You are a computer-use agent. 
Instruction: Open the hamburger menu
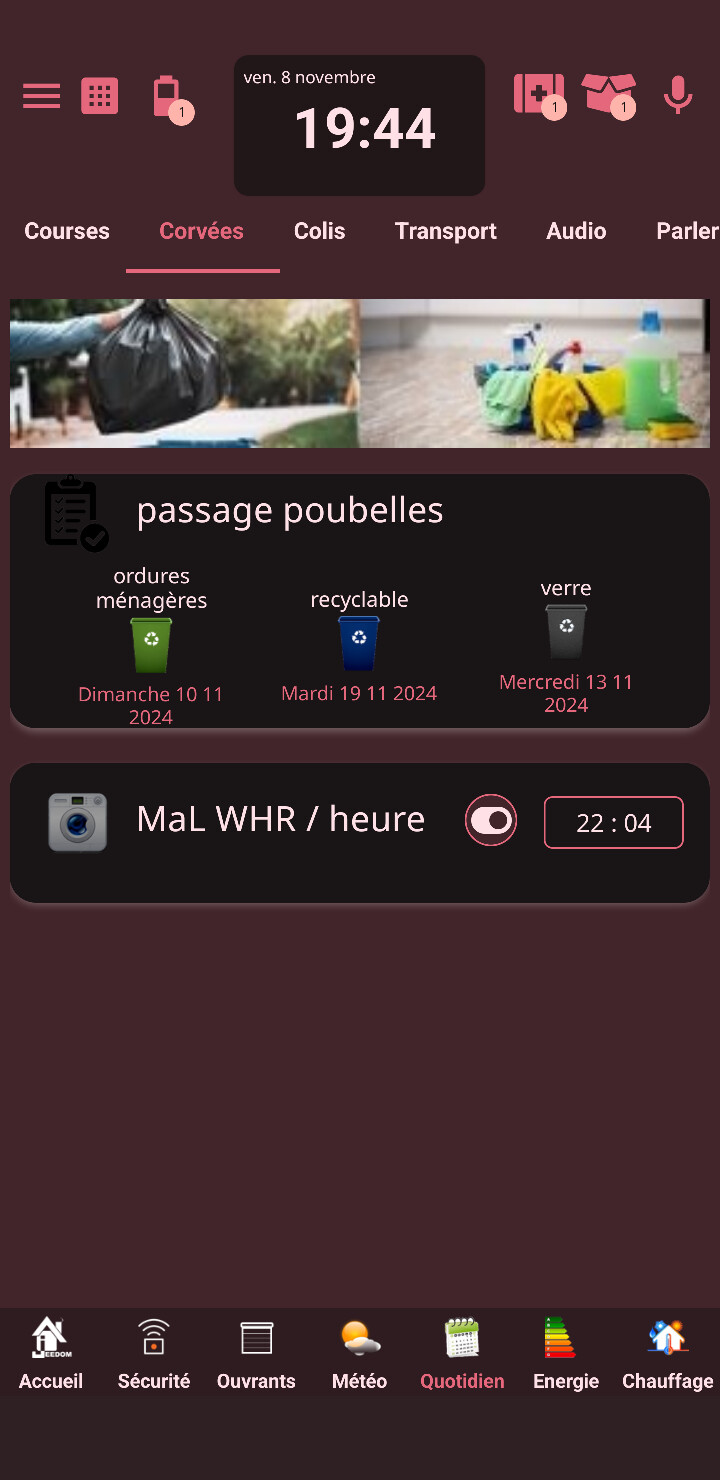point(41,96)
